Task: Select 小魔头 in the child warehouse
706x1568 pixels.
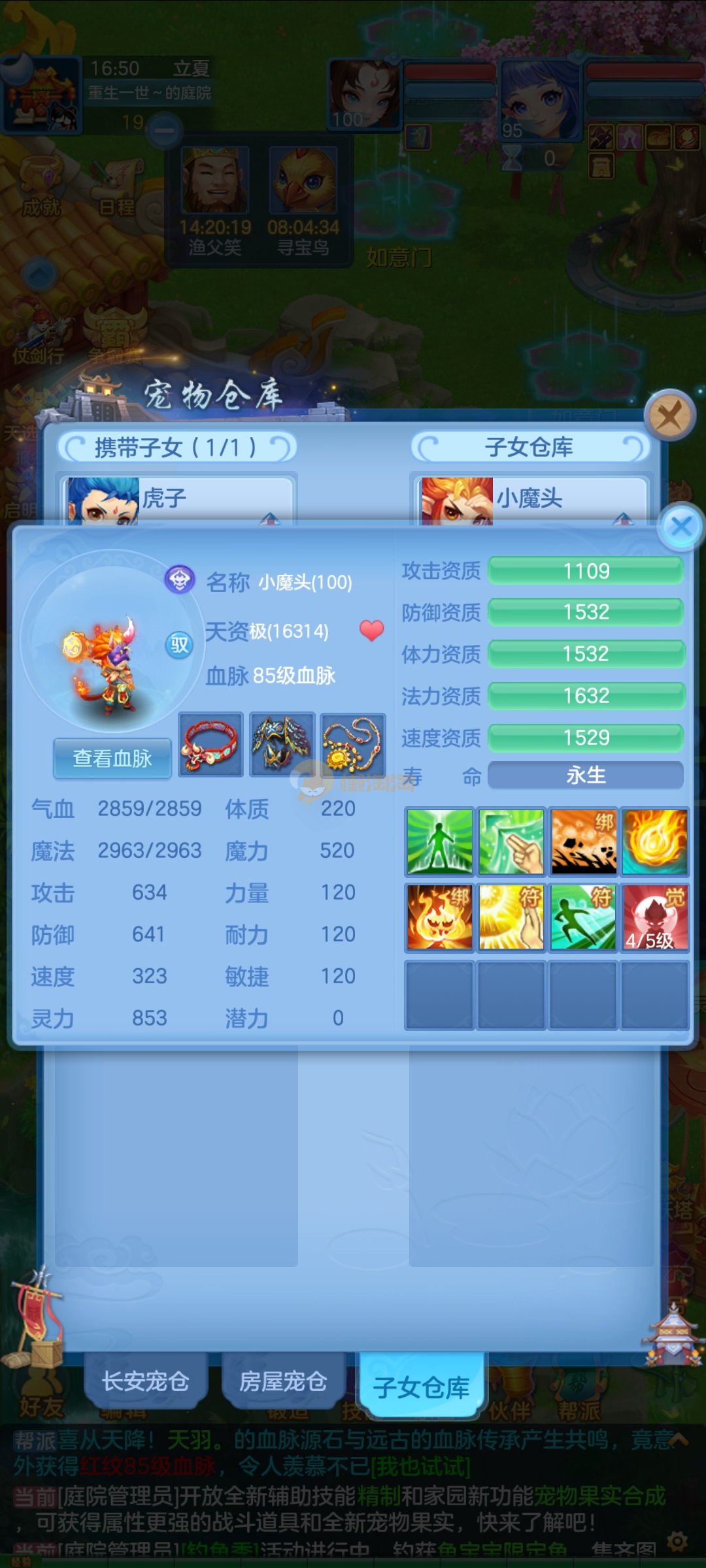Action: coord(531,500)
